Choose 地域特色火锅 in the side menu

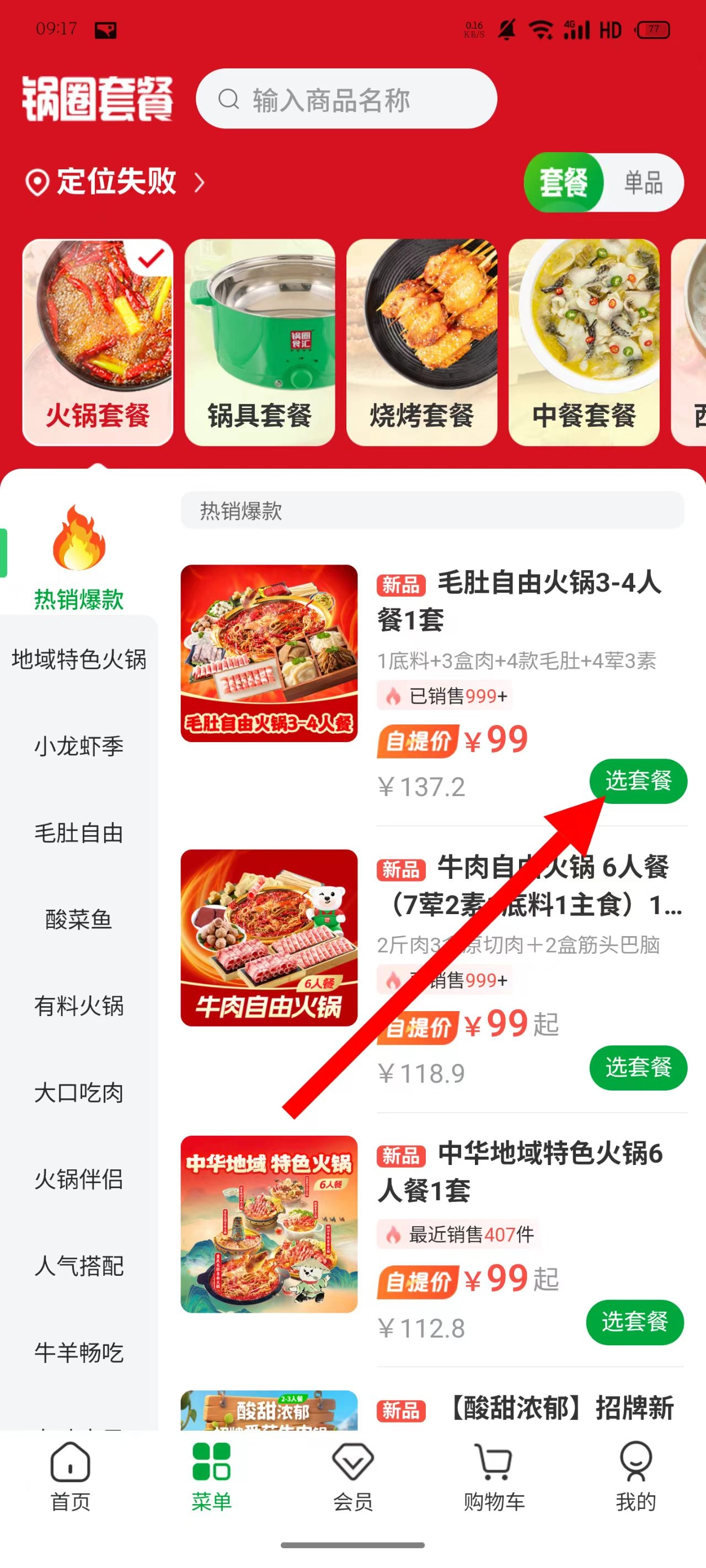click(78, 659)
